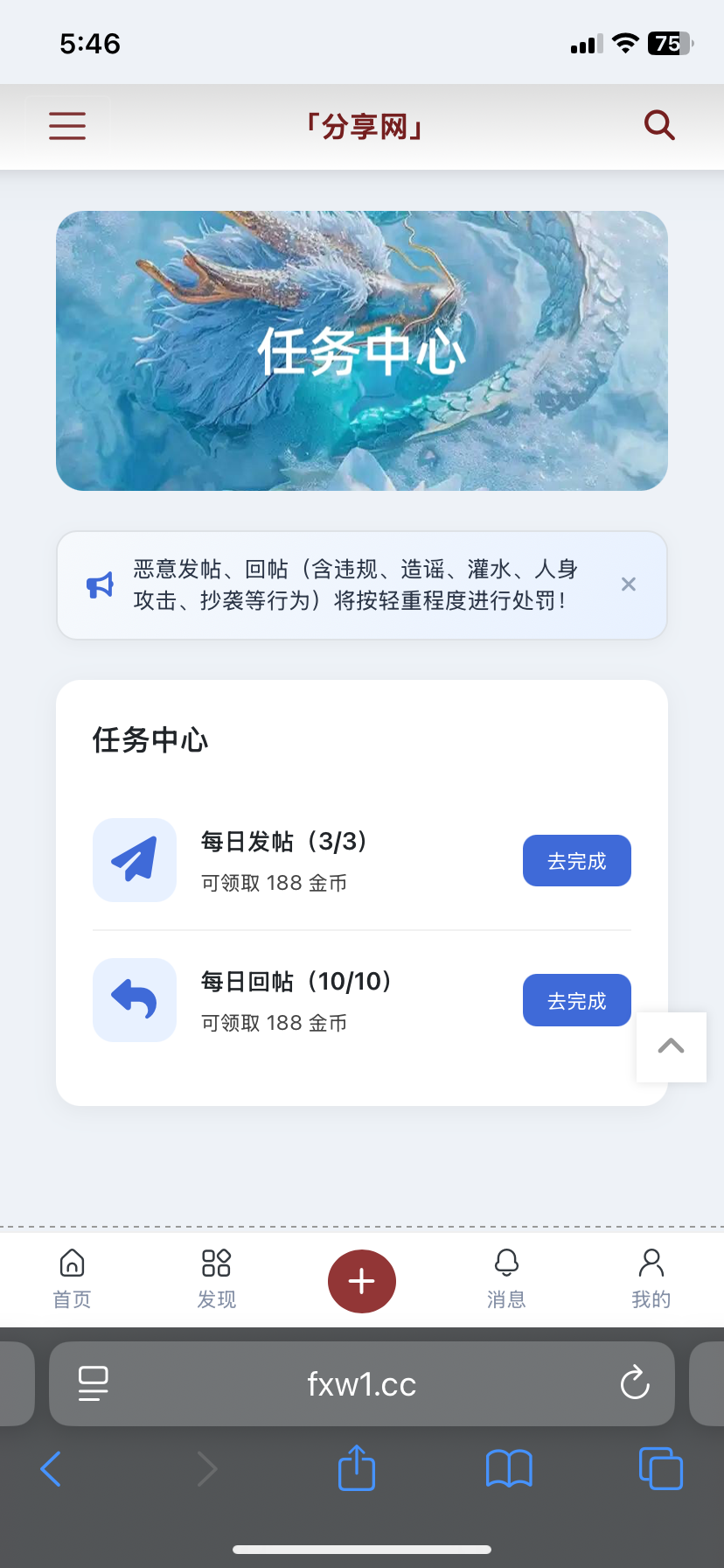Create a new post with the plus button
Image resolution: width=724 pixels, height=1568 pixels.
click(x=361, y=1281)
